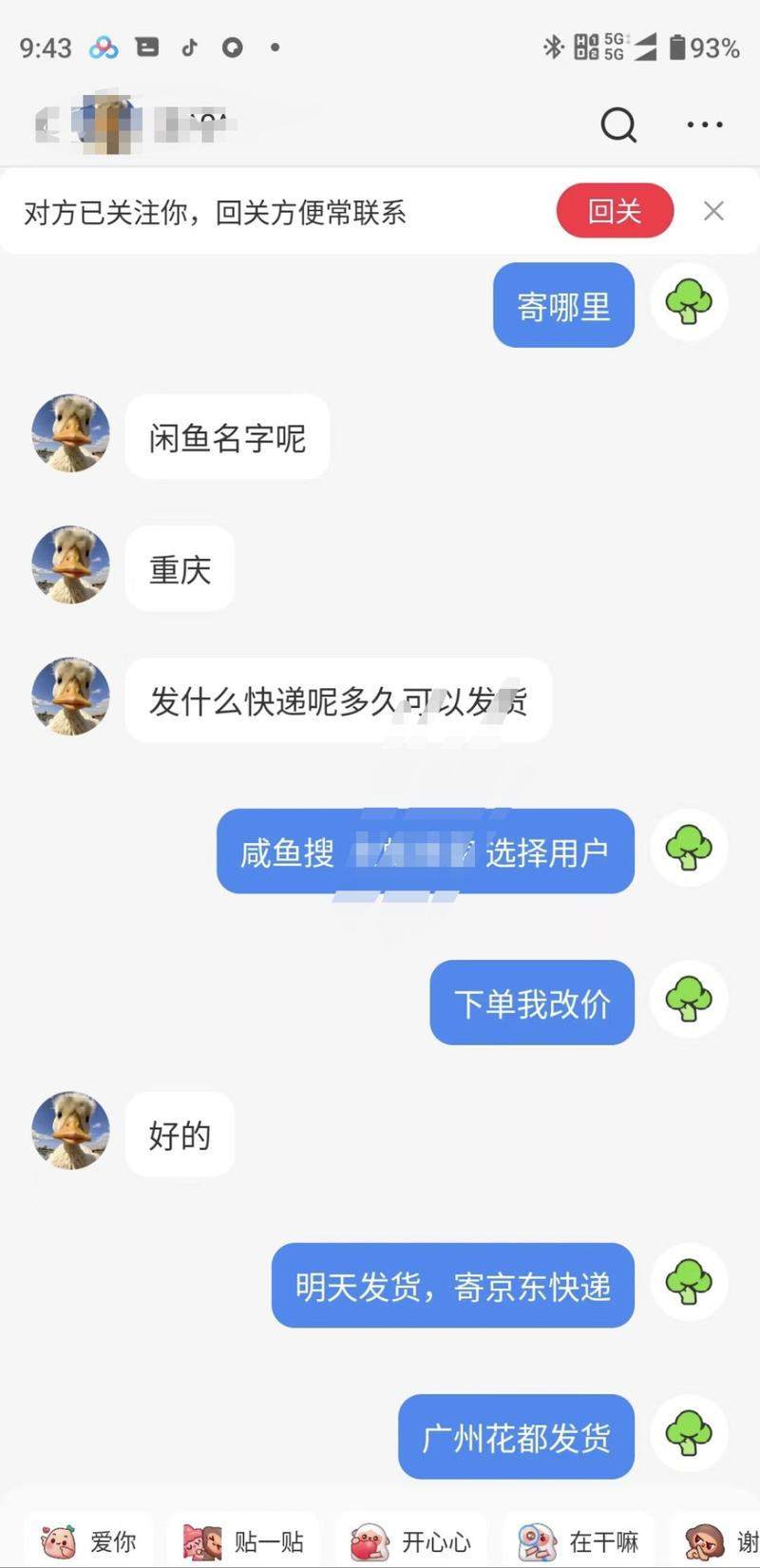Send the 在干嘛 quick sticker
This screenshot has width=760, height=1568.
[x=579, y=1540]
